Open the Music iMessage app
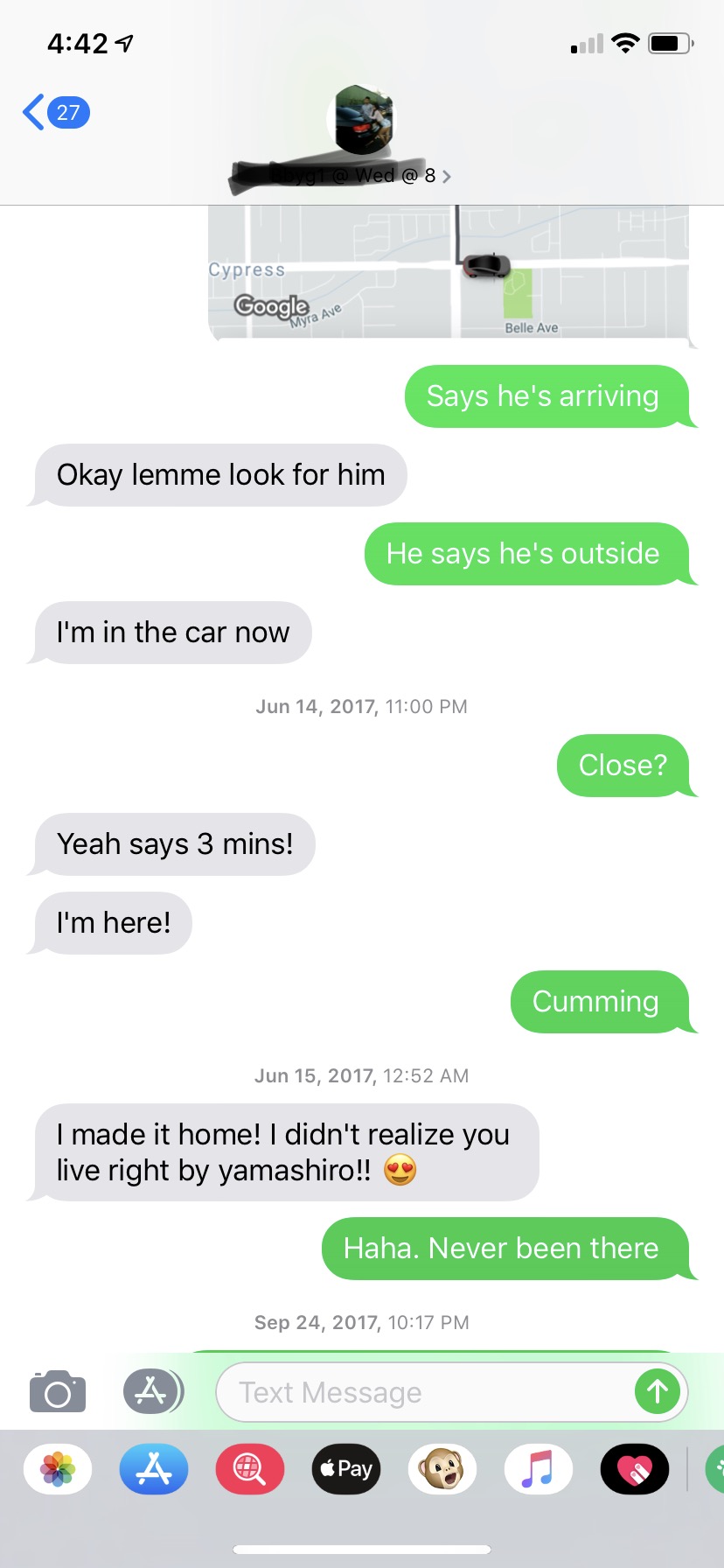724x1568 pixels. 539,1469
